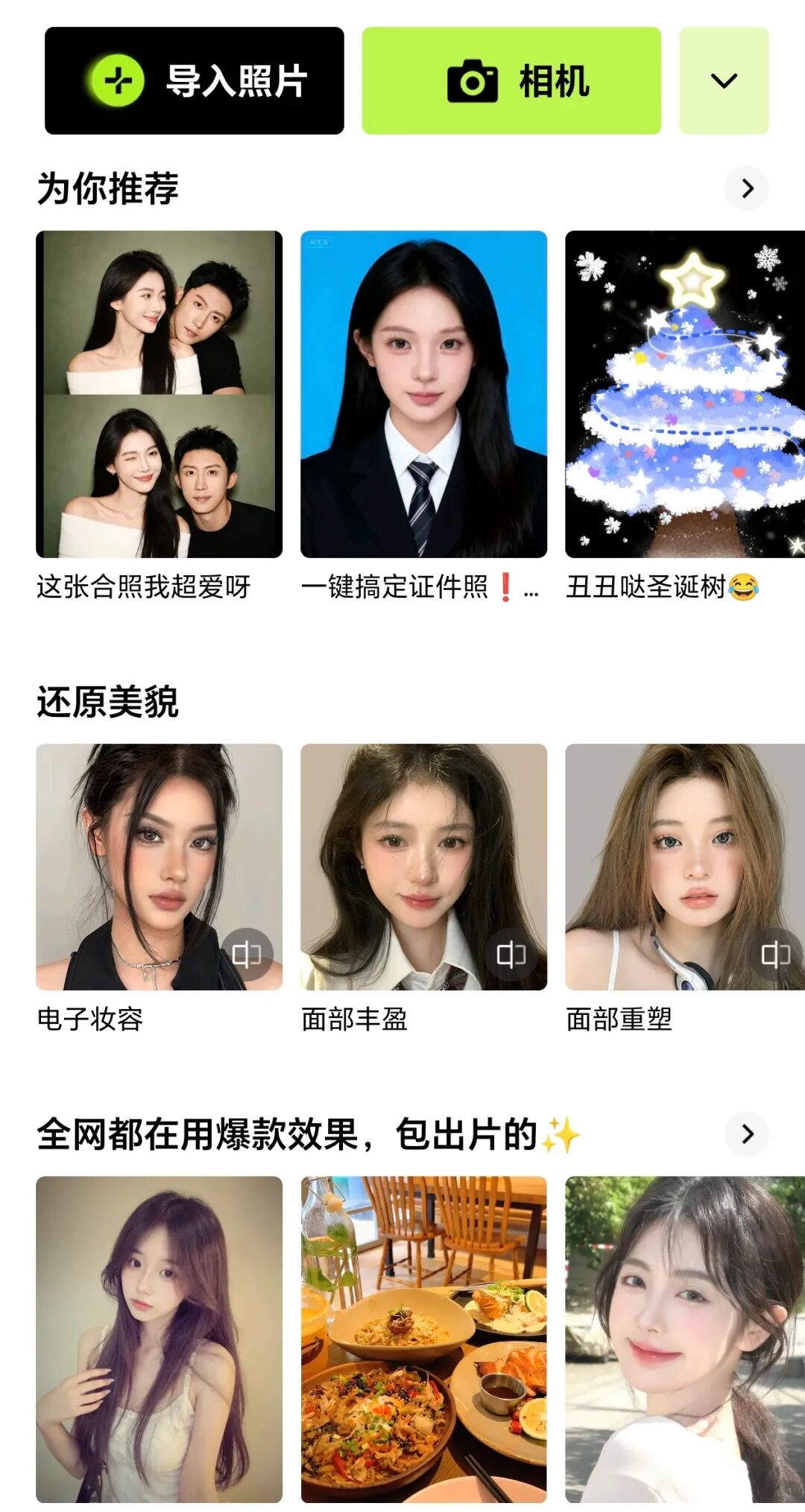Image resolution: width=805 pixels, height=1512 pixels.
Task: Select the 一键搞定证件照 ID photo template
Action: point(423,393)
